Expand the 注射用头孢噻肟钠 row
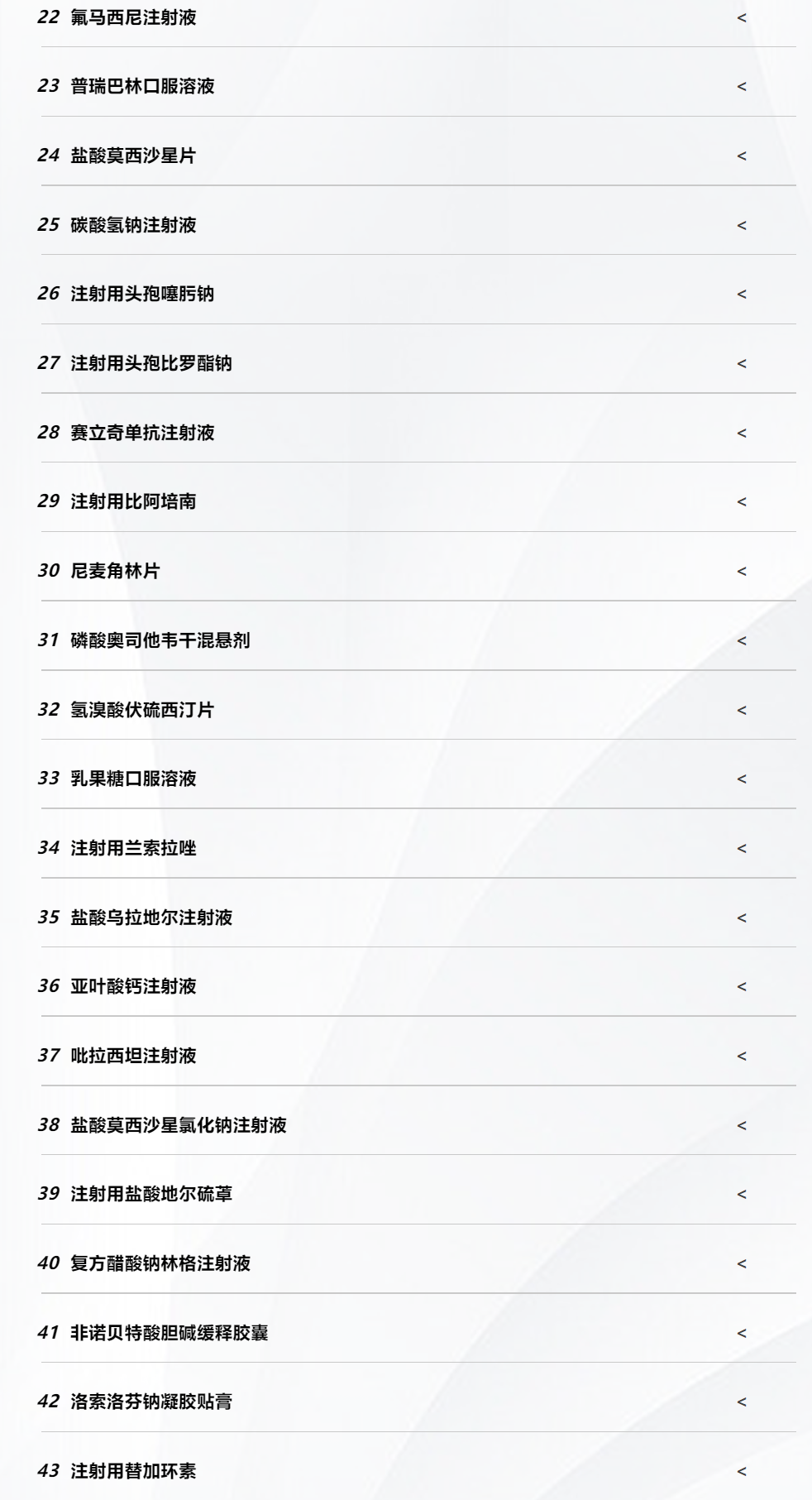812x1500 pixels. (x=418, y=294)
